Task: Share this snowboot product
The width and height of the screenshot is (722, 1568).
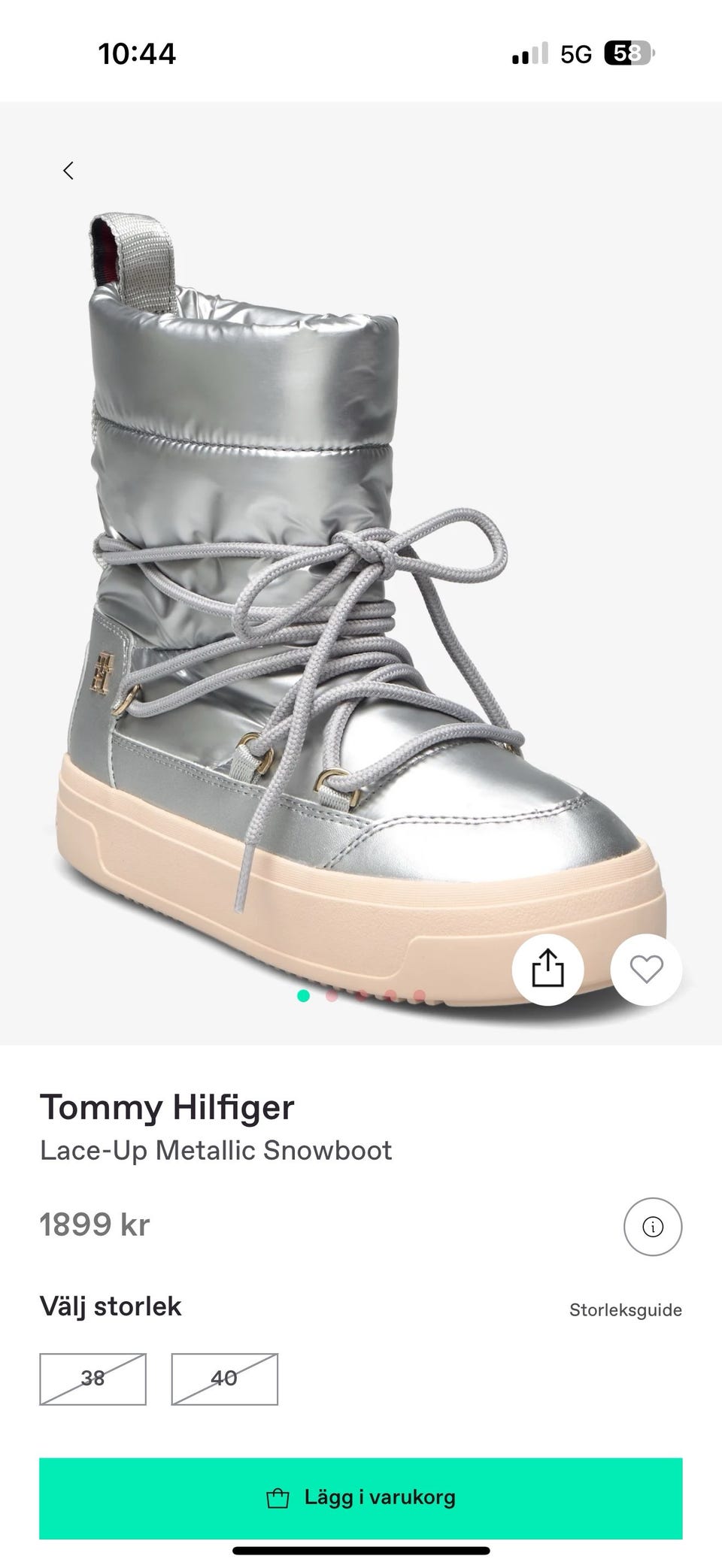Action: coord(548,969)
